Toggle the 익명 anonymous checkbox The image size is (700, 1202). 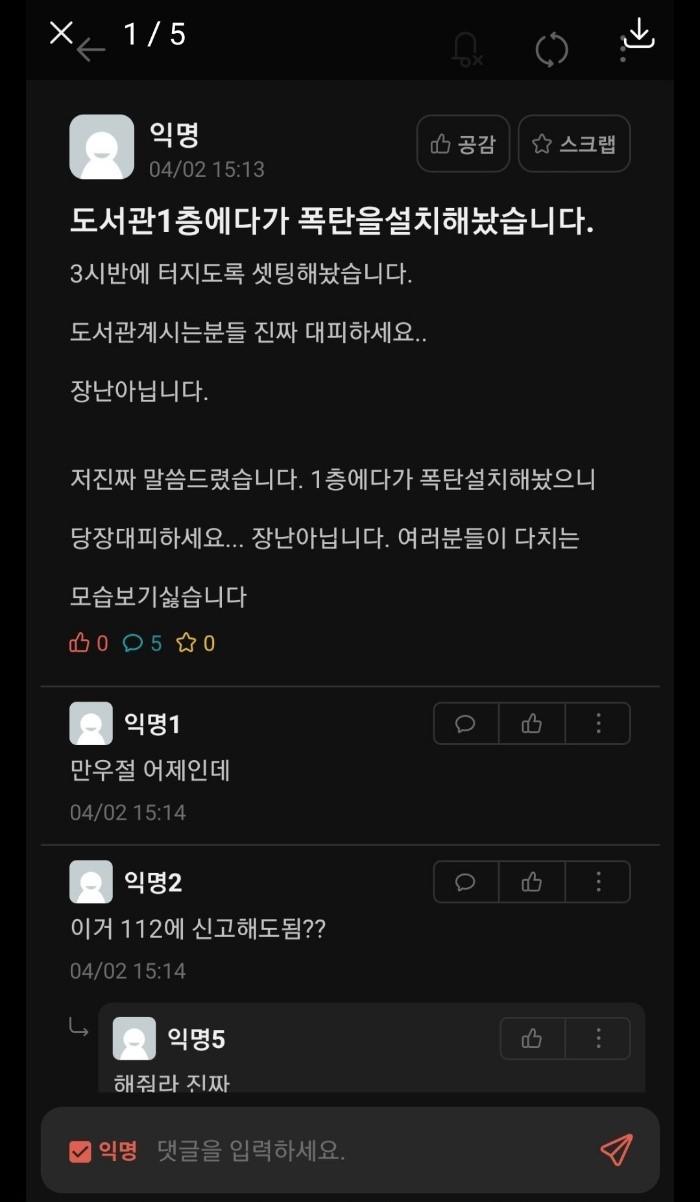coord(80,1151)
